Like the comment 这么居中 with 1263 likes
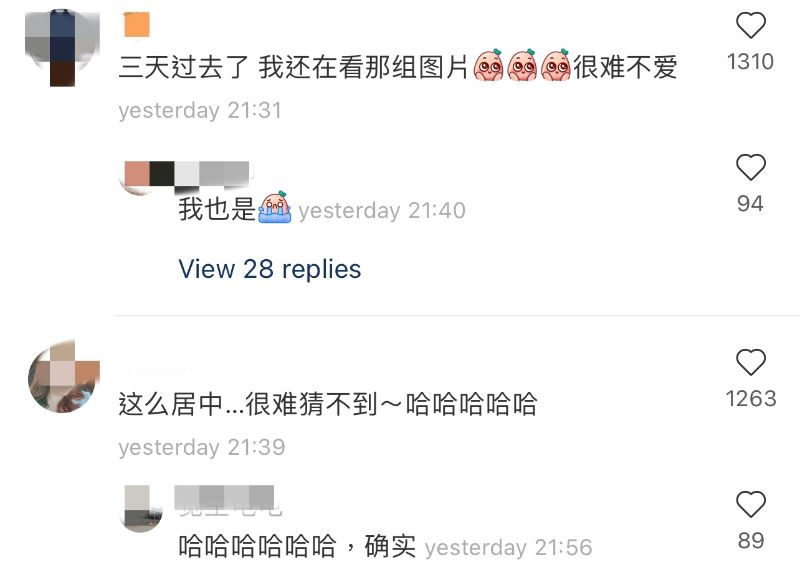The width and height of the screenshot is (800, 585). click(x=750, y=362)
